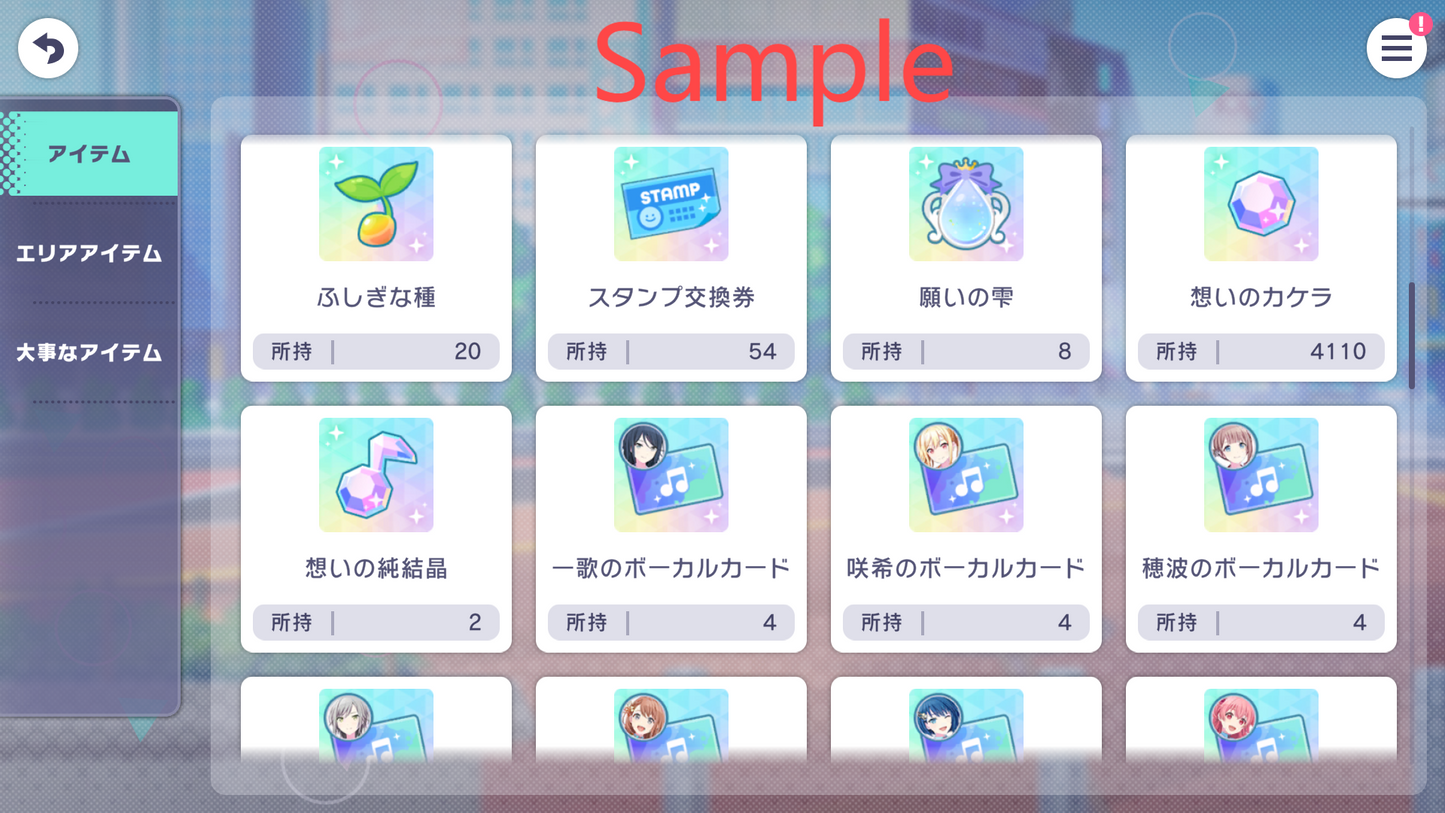Go back using the return arrow
Image resolution: width=1445 pixels, height=813 pixels.
point(48,48)
